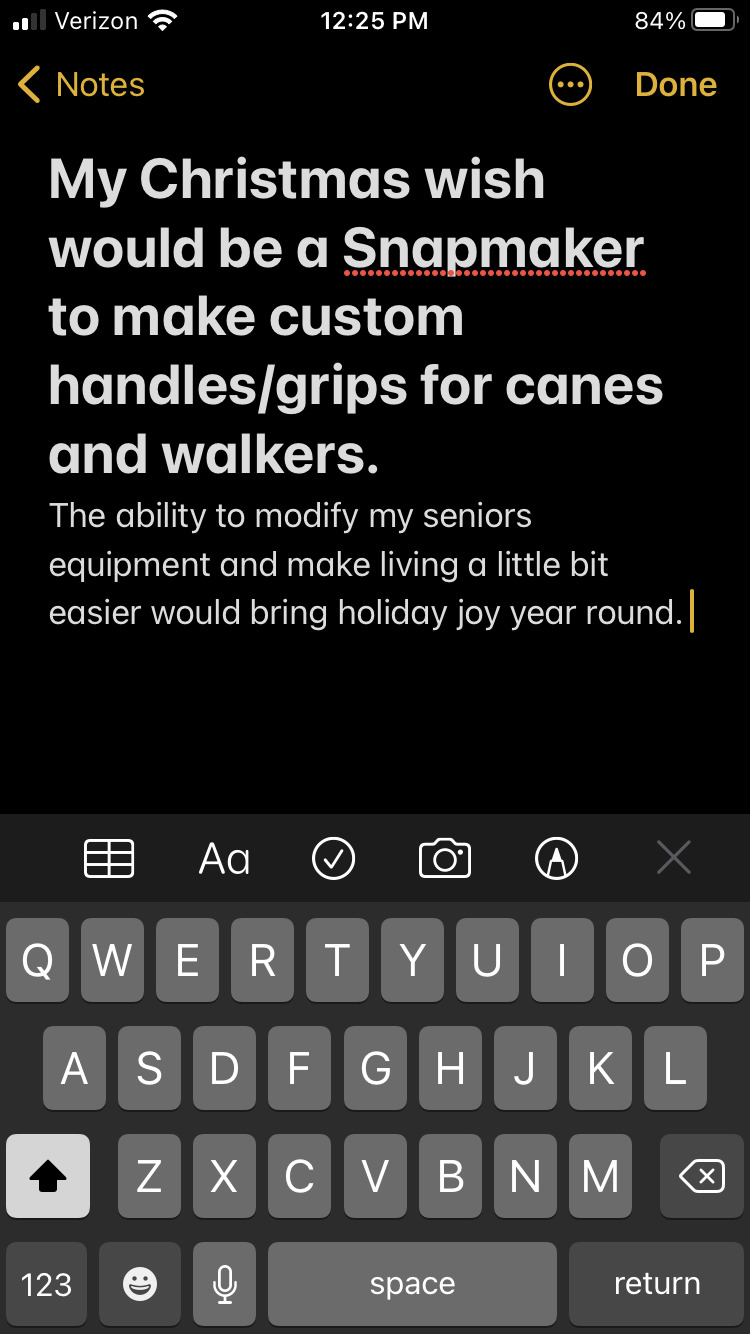Open the markup pen tool
The image size is (750, 1334).
557,858
